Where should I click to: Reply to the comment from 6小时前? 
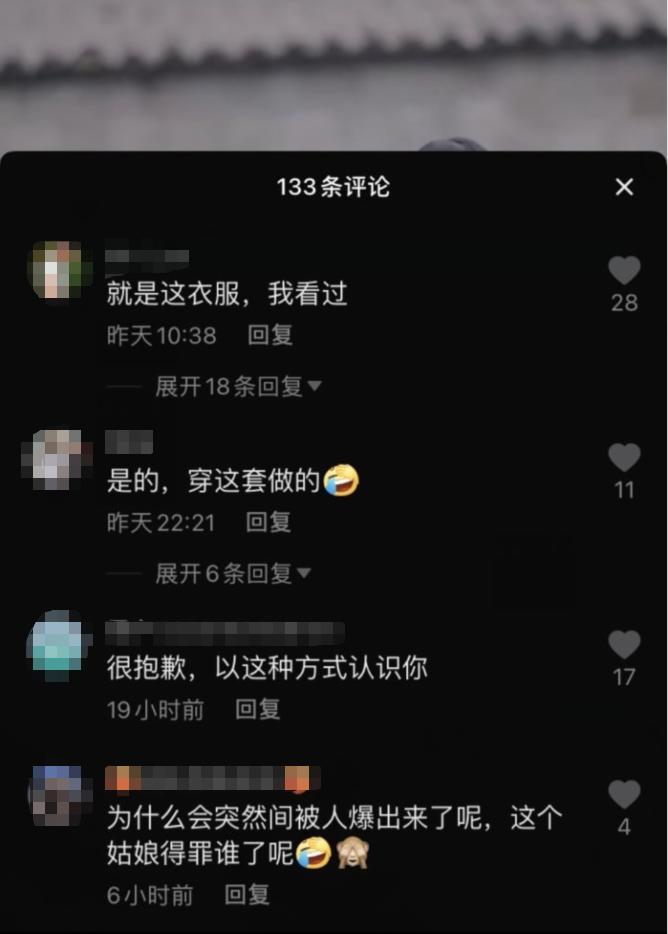246,895
